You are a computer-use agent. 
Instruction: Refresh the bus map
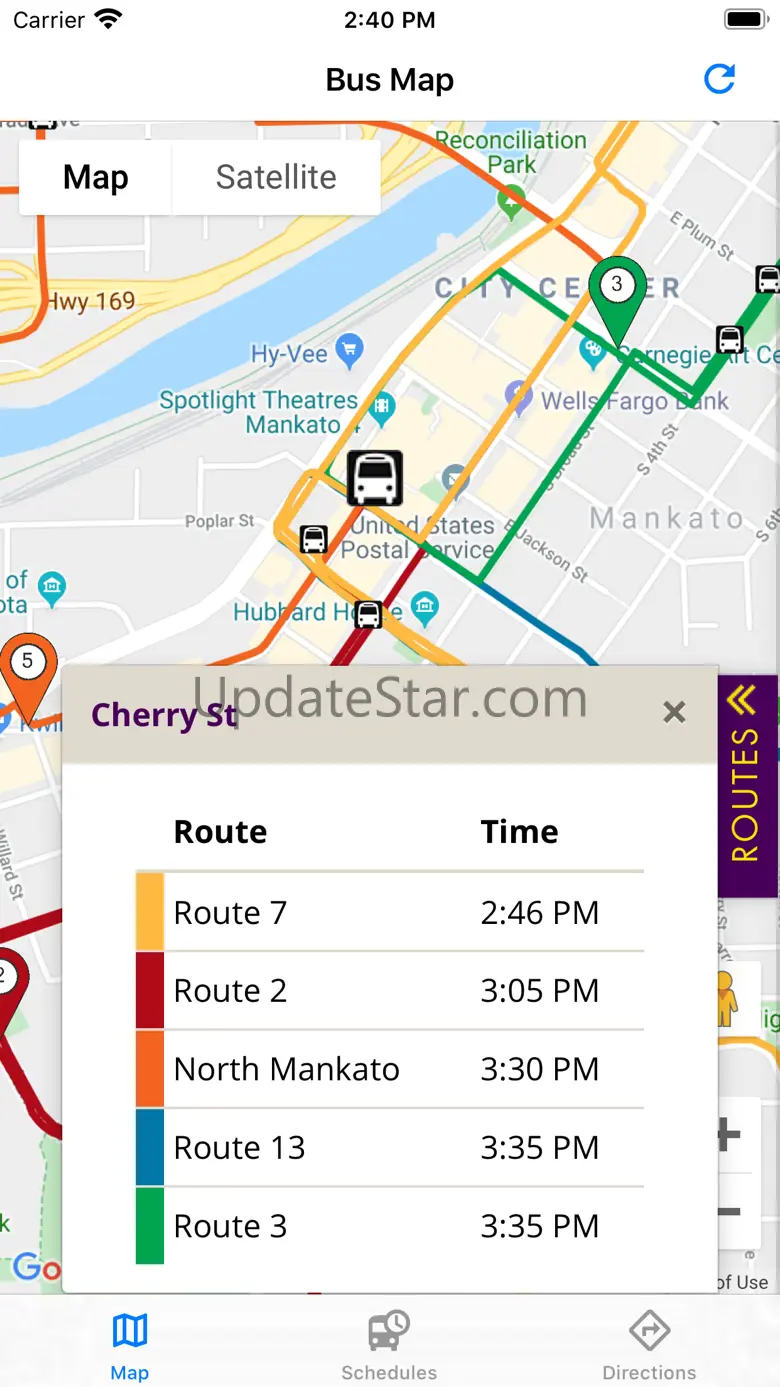coord(720,79)
